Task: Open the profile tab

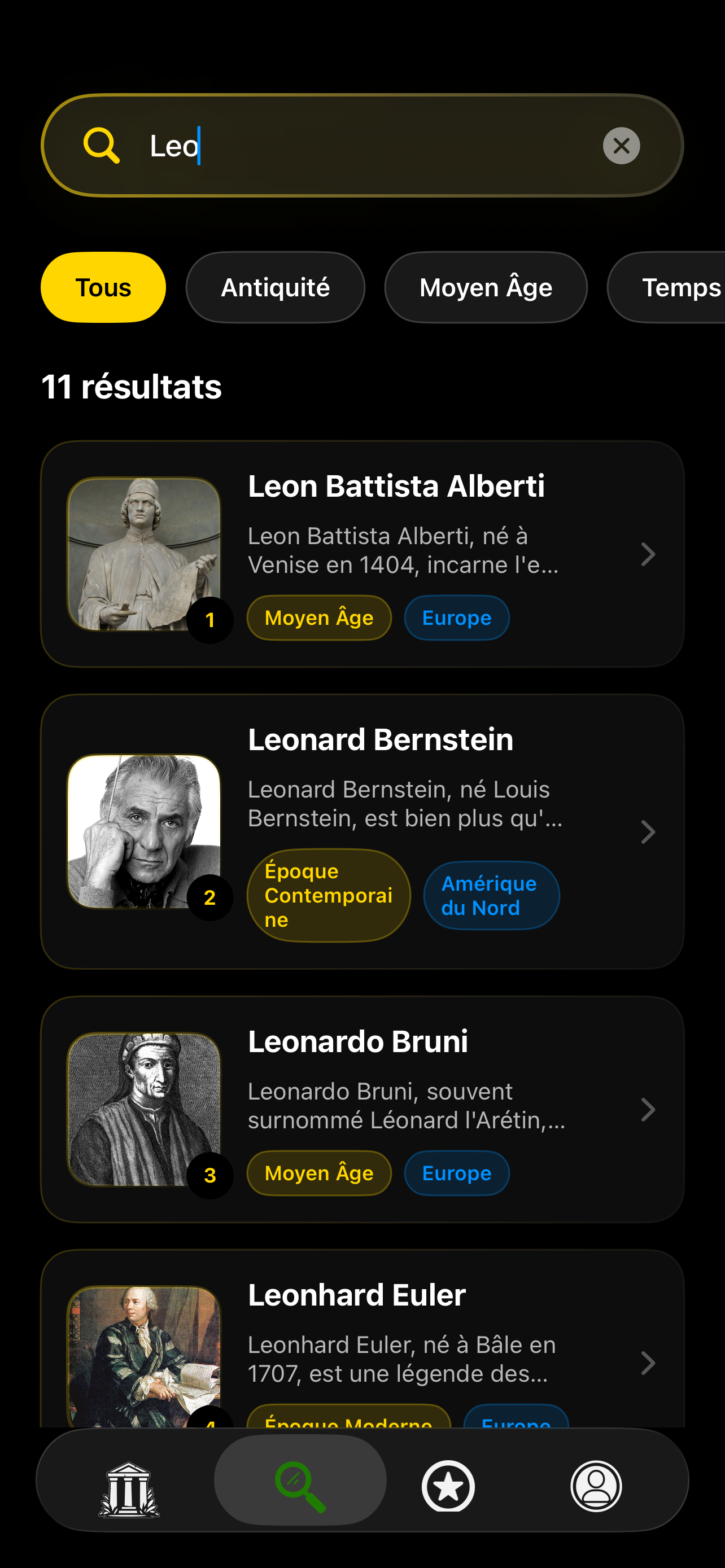Action: click(x=596, y=1486)
